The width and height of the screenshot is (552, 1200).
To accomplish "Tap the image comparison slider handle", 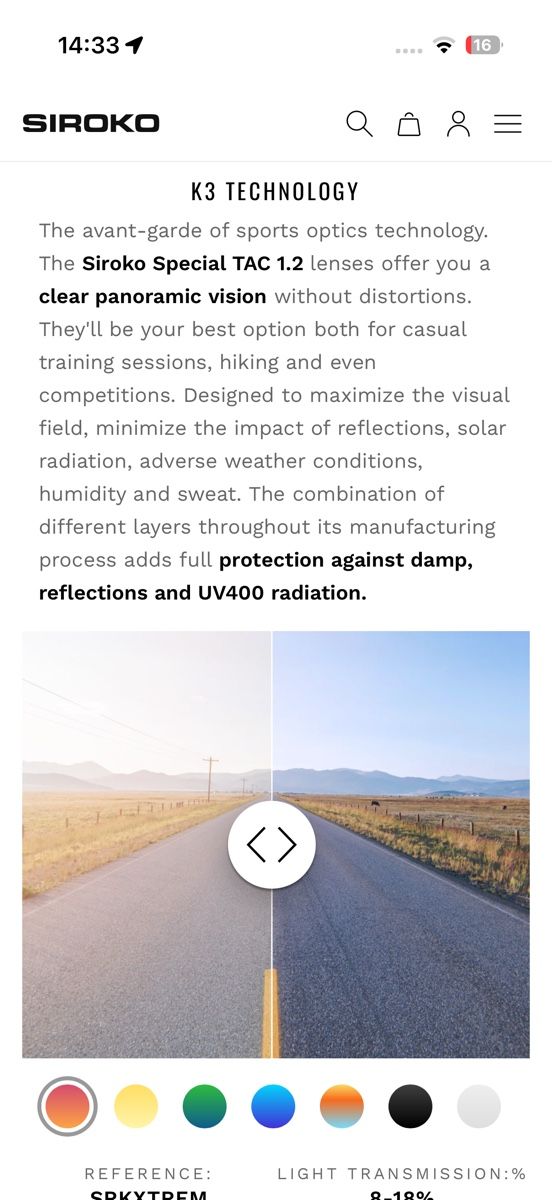I will click(x=272, y=845).
